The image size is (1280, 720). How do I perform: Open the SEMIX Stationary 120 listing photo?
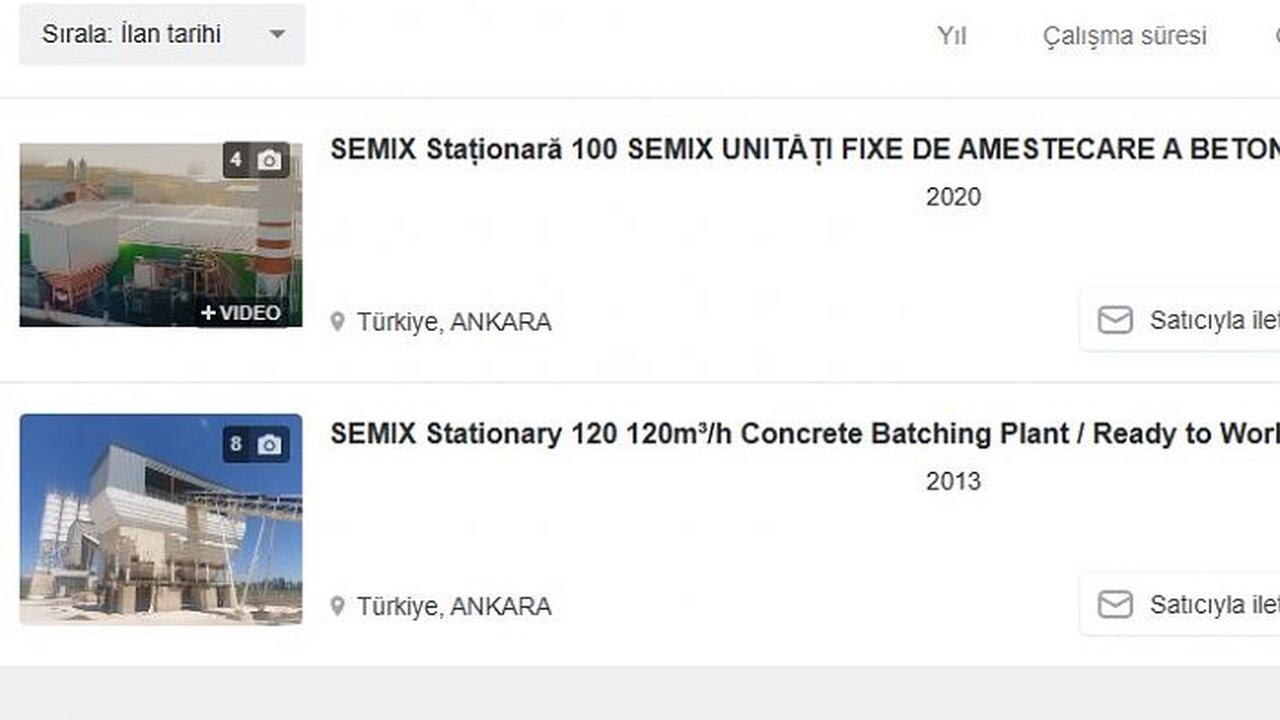(160, 519)
